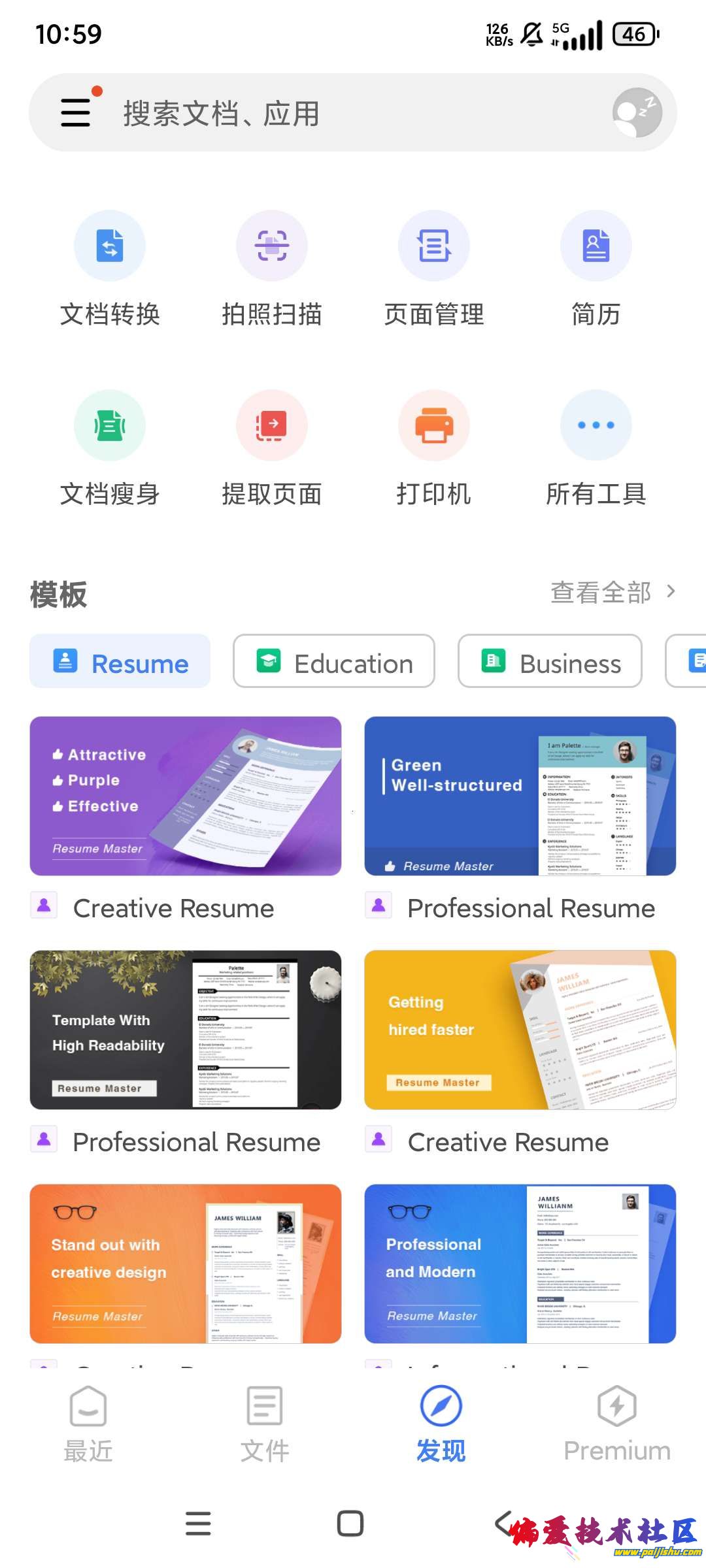The height and width of the screenshot is (1568, 706).
Task: Open the purple Attractive Creative Resume template
Action: [186, 796]
